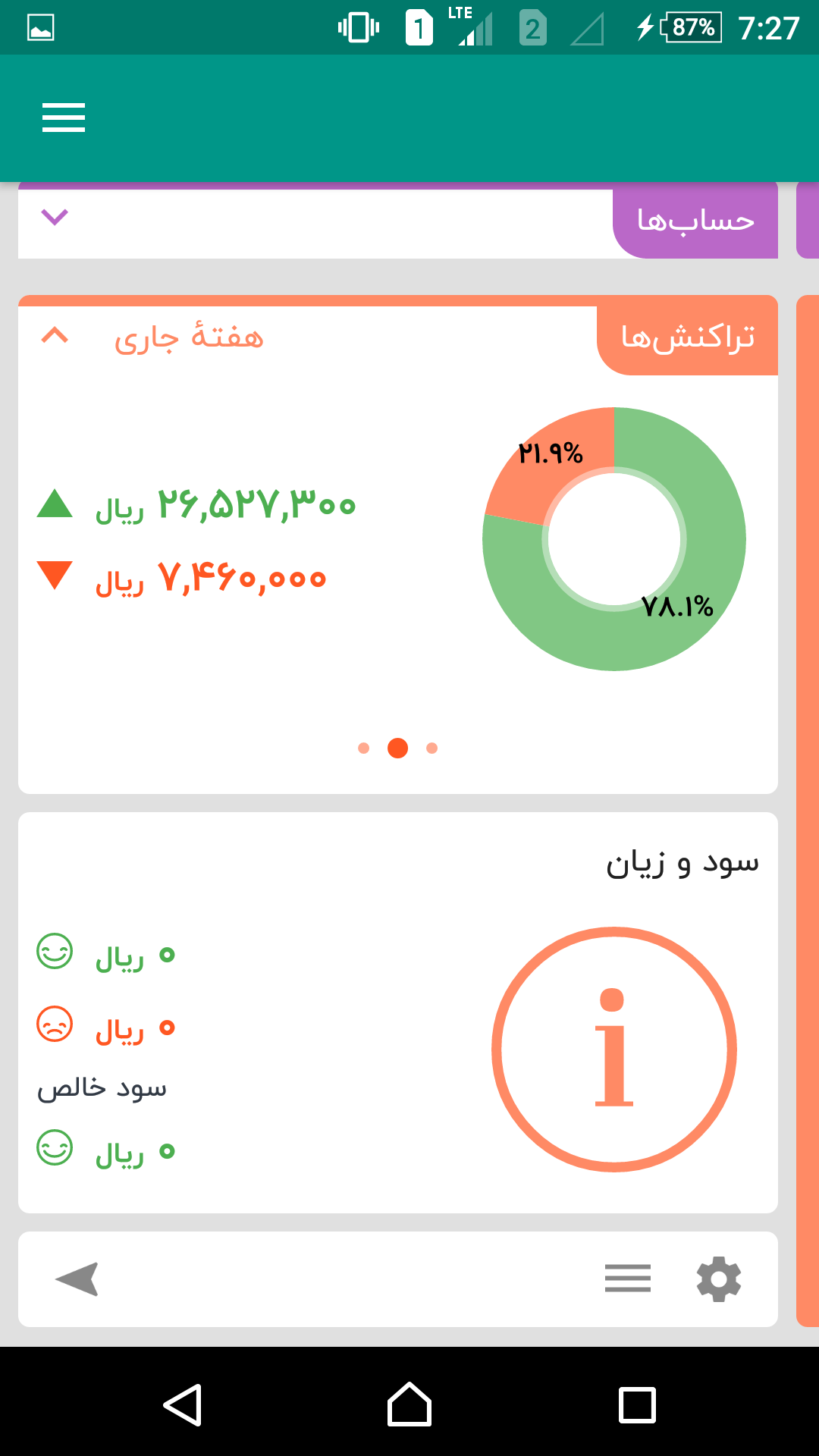Tap the orange down-arrow expense indicator

pyautogui.click(x=54, y=575)
